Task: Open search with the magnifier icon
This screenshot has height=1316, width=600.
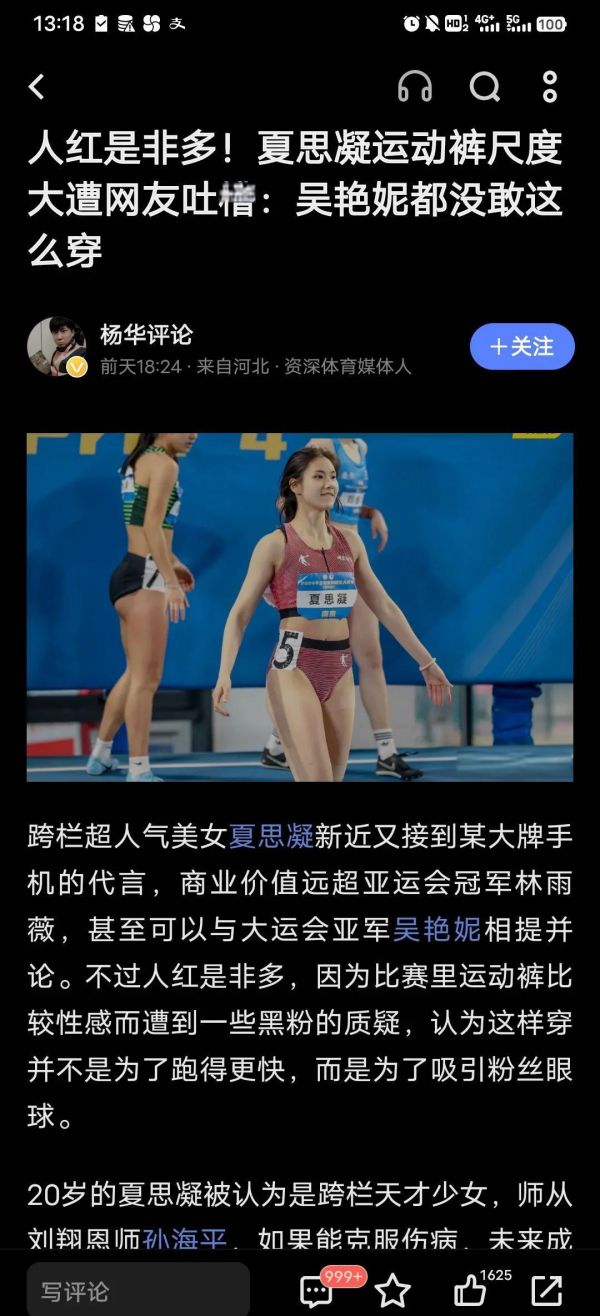Action: click(485, 87)
